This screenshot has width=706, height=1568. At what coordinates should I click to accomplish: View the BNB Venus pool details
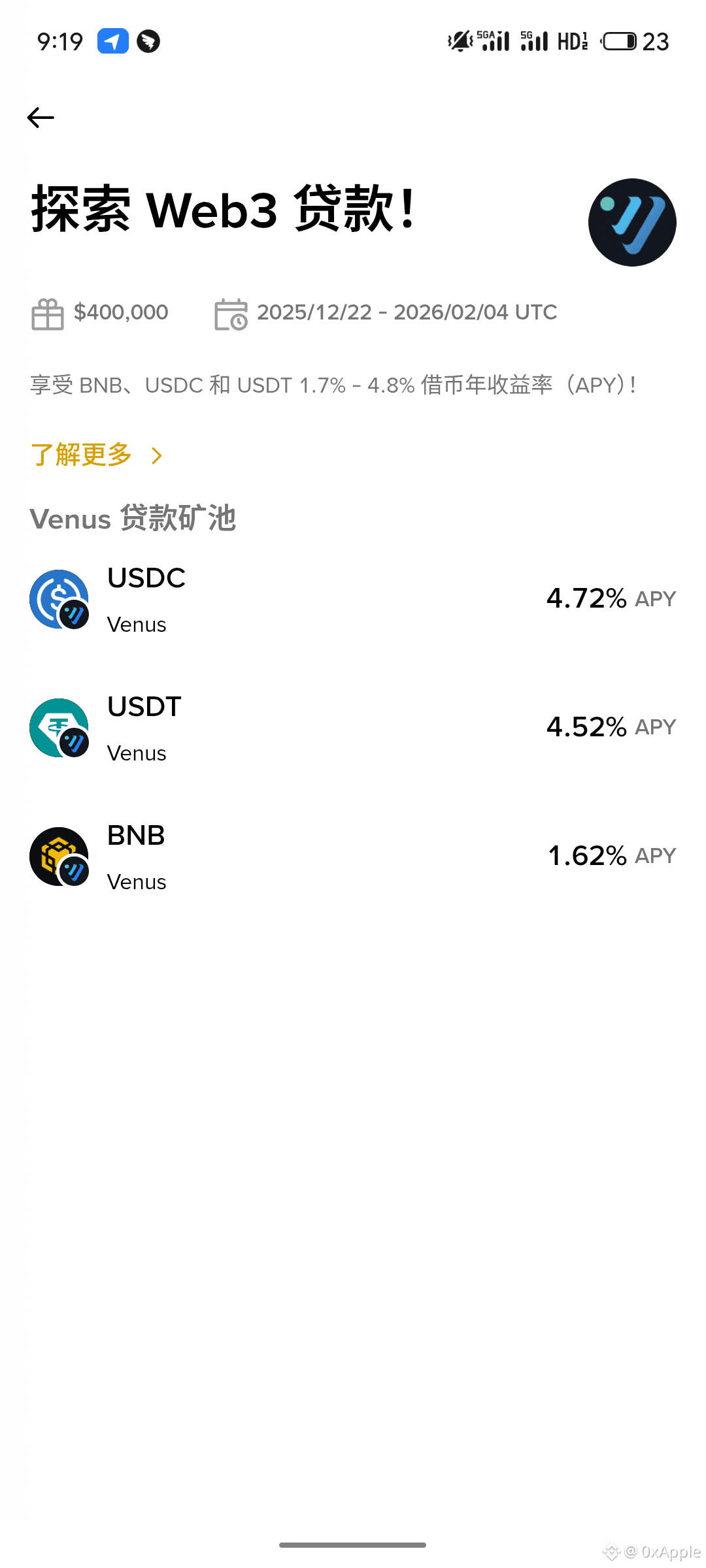point(353,857)
